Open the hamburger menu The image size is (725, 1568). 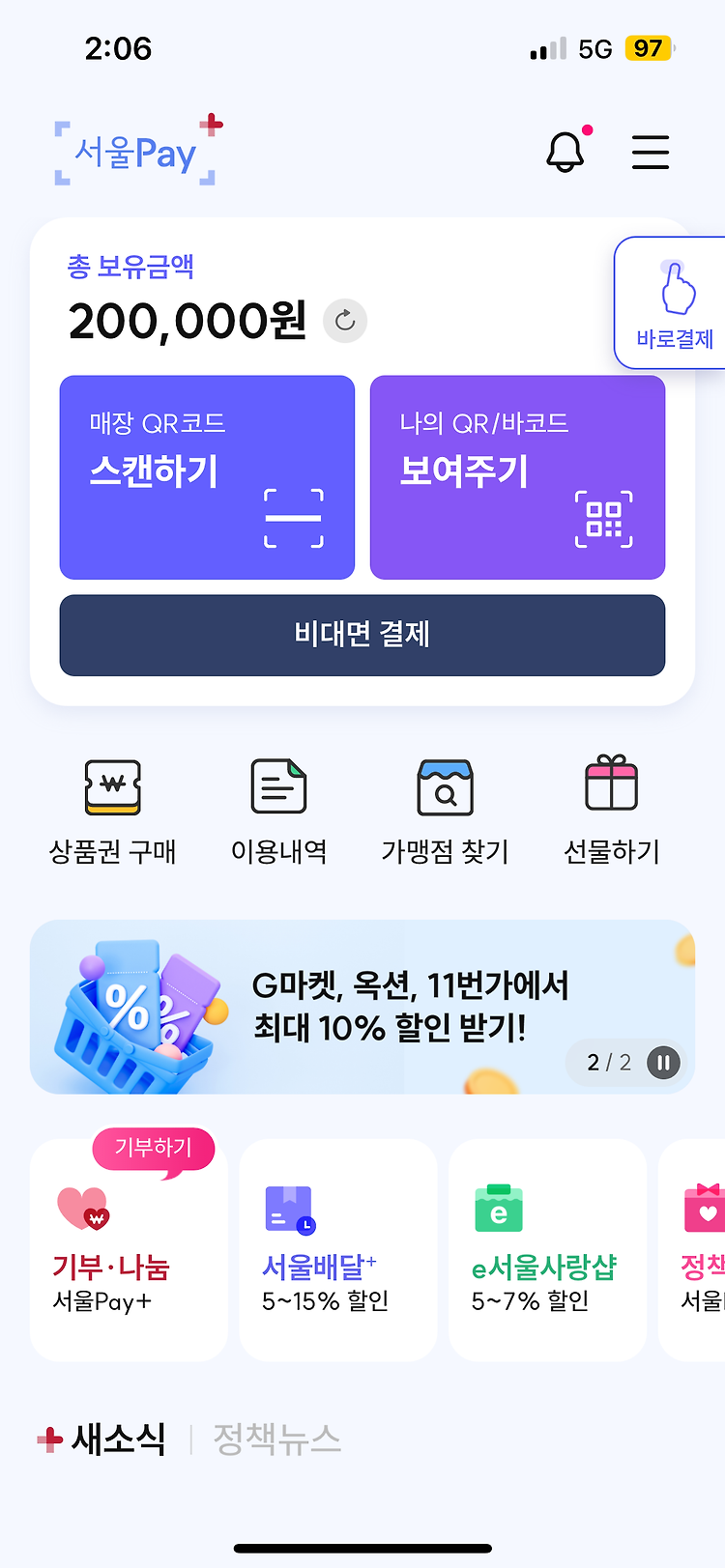coord(651,152)
